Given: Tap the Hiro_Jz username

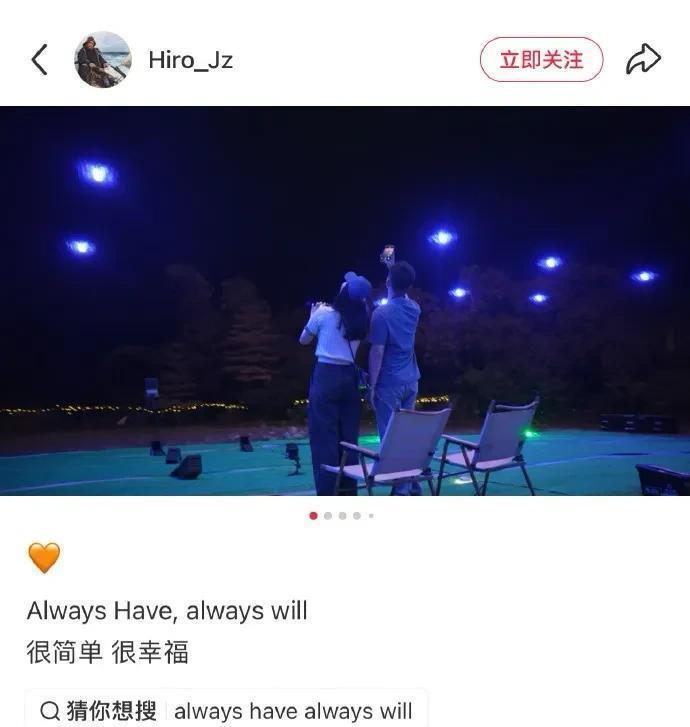Looking at the screenshot, I should (x=190, y=60).
